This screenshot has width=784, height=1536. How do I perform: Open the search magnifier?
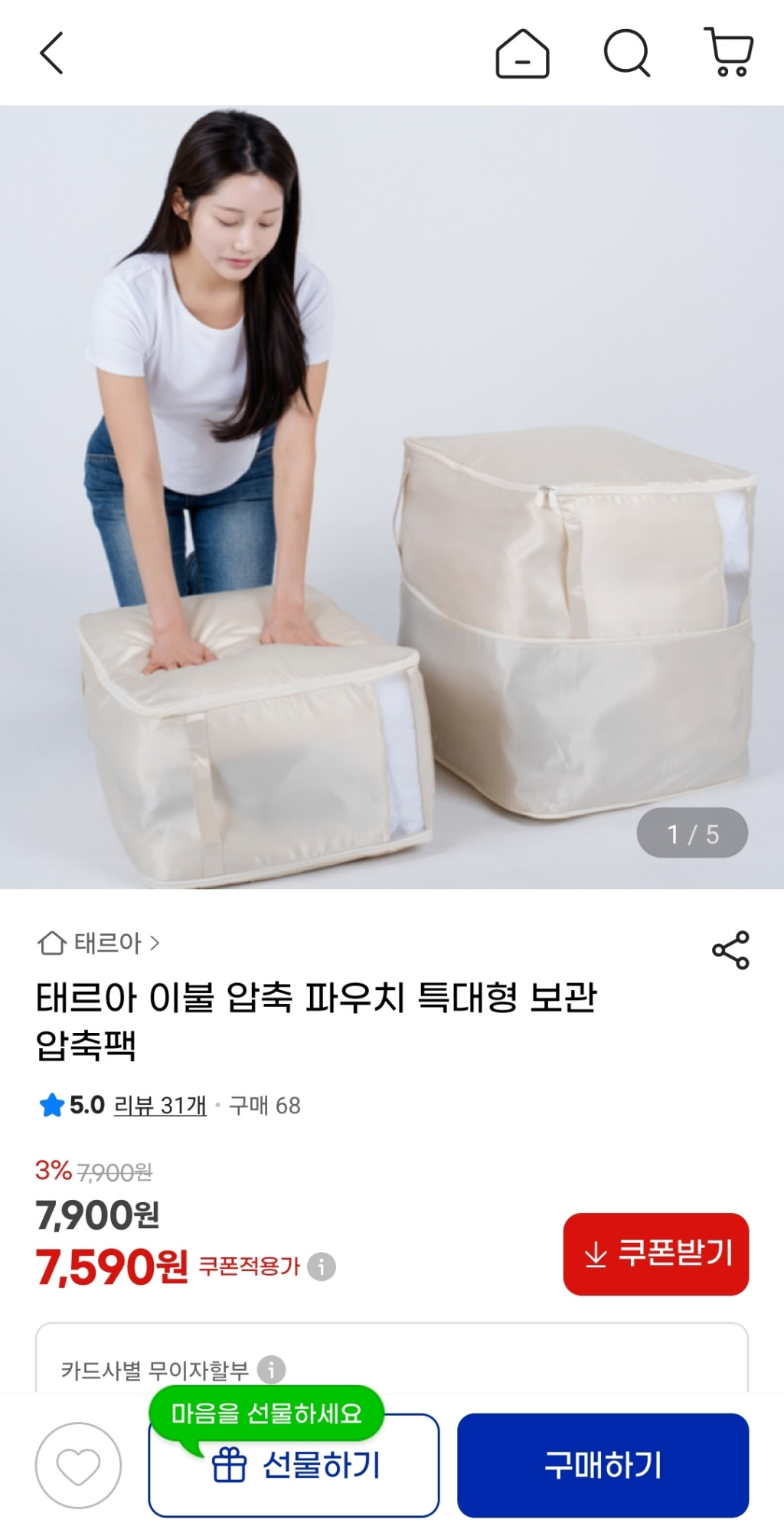[x=626, y=54]
